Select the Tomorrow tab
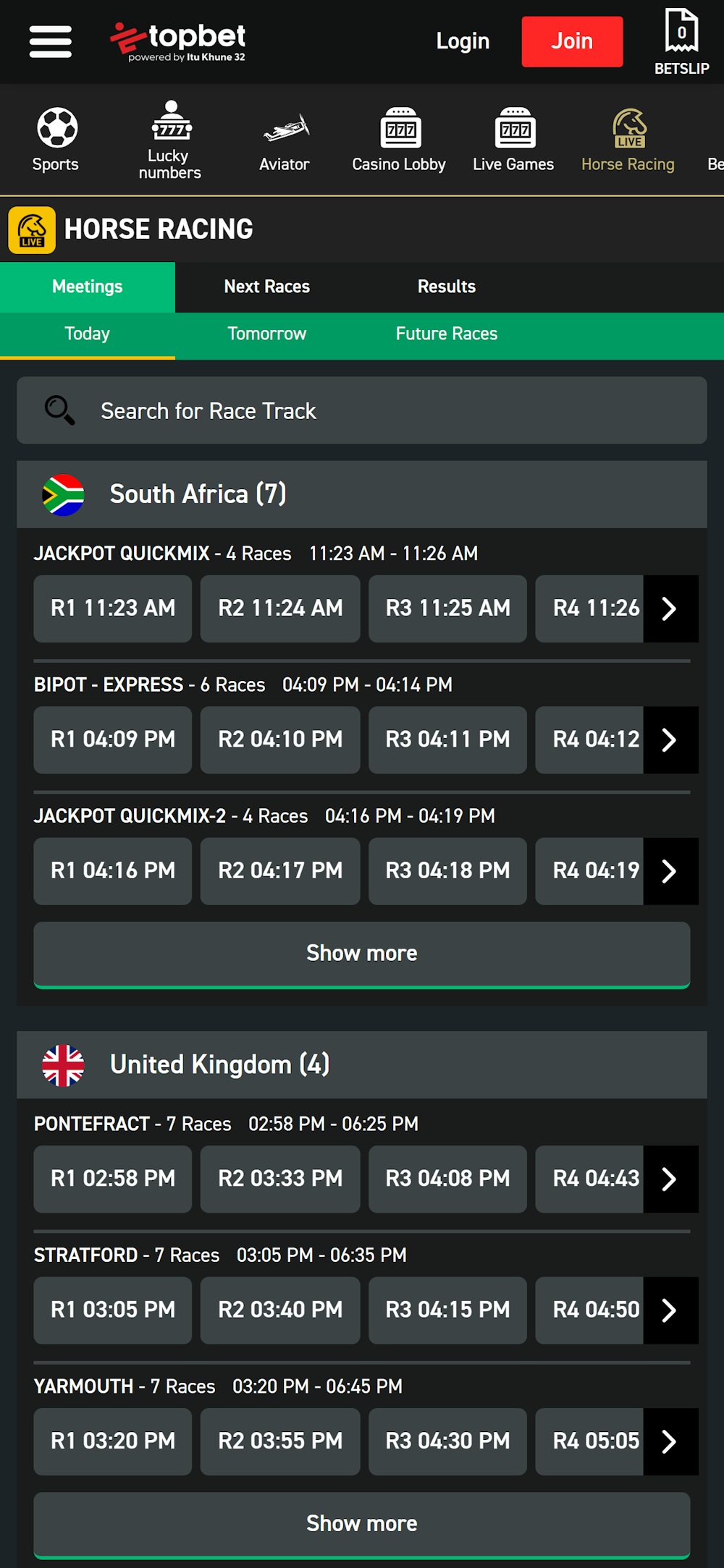 pos(266,334)
